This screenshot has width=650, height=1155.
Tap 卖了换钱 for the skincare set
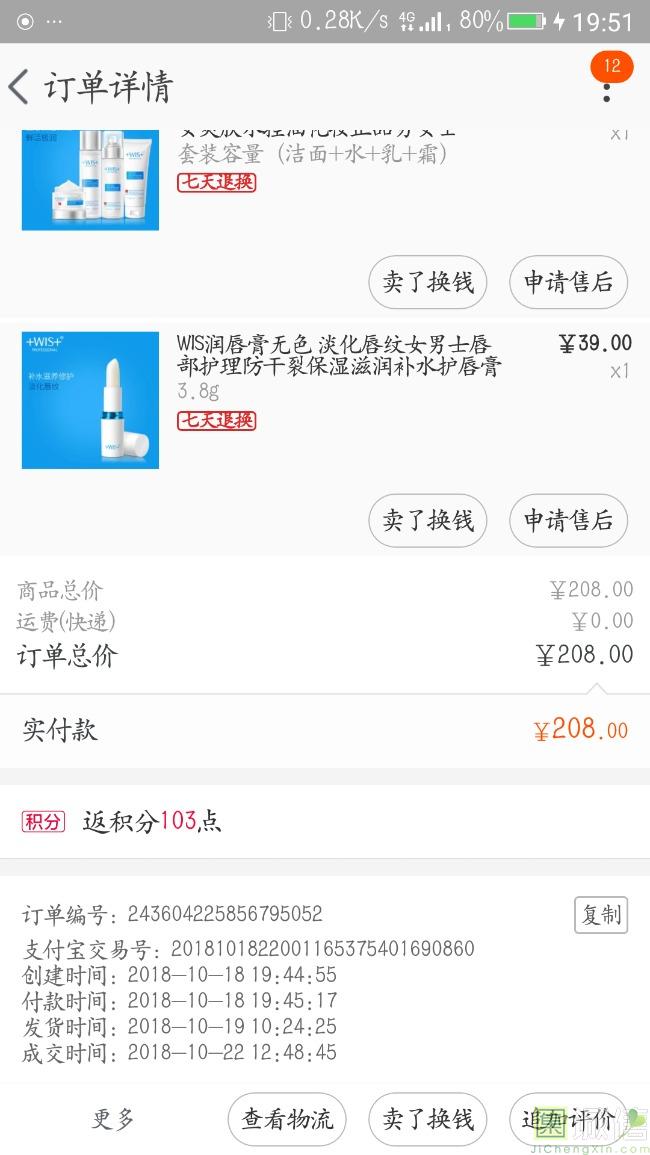(428, 282)
